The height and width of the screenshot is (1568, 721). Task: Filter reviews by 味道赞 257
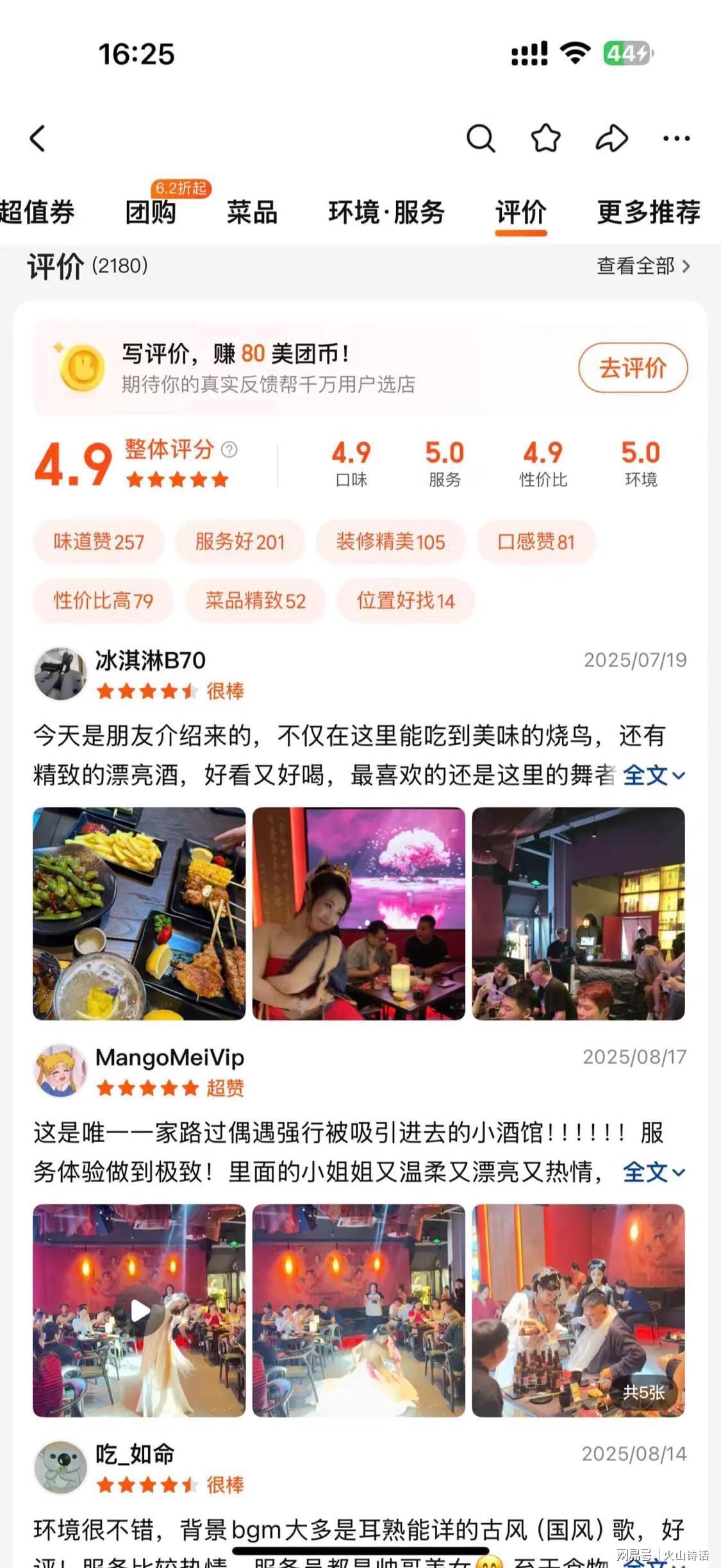(99, 542)
